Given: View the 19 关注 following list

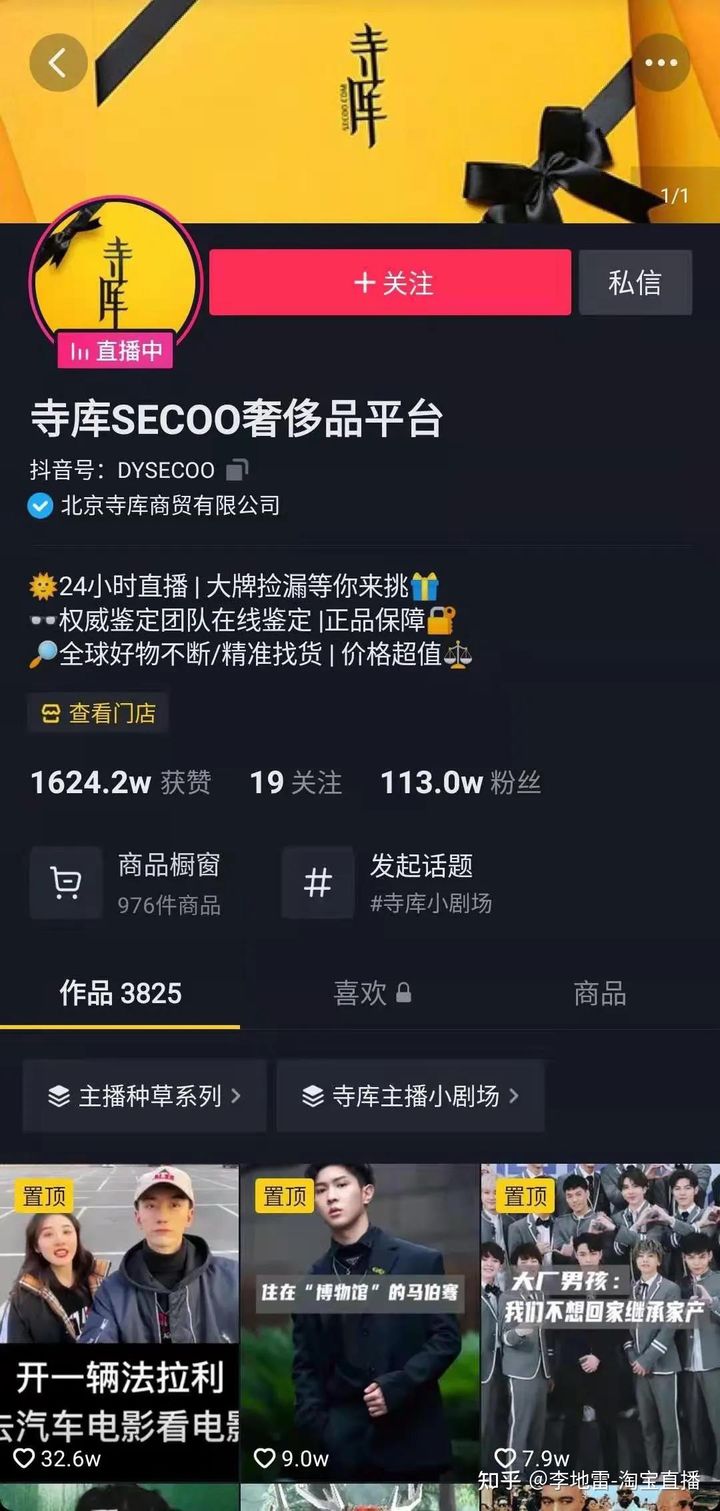Looking at the screenshot, I should click(295, 782).
